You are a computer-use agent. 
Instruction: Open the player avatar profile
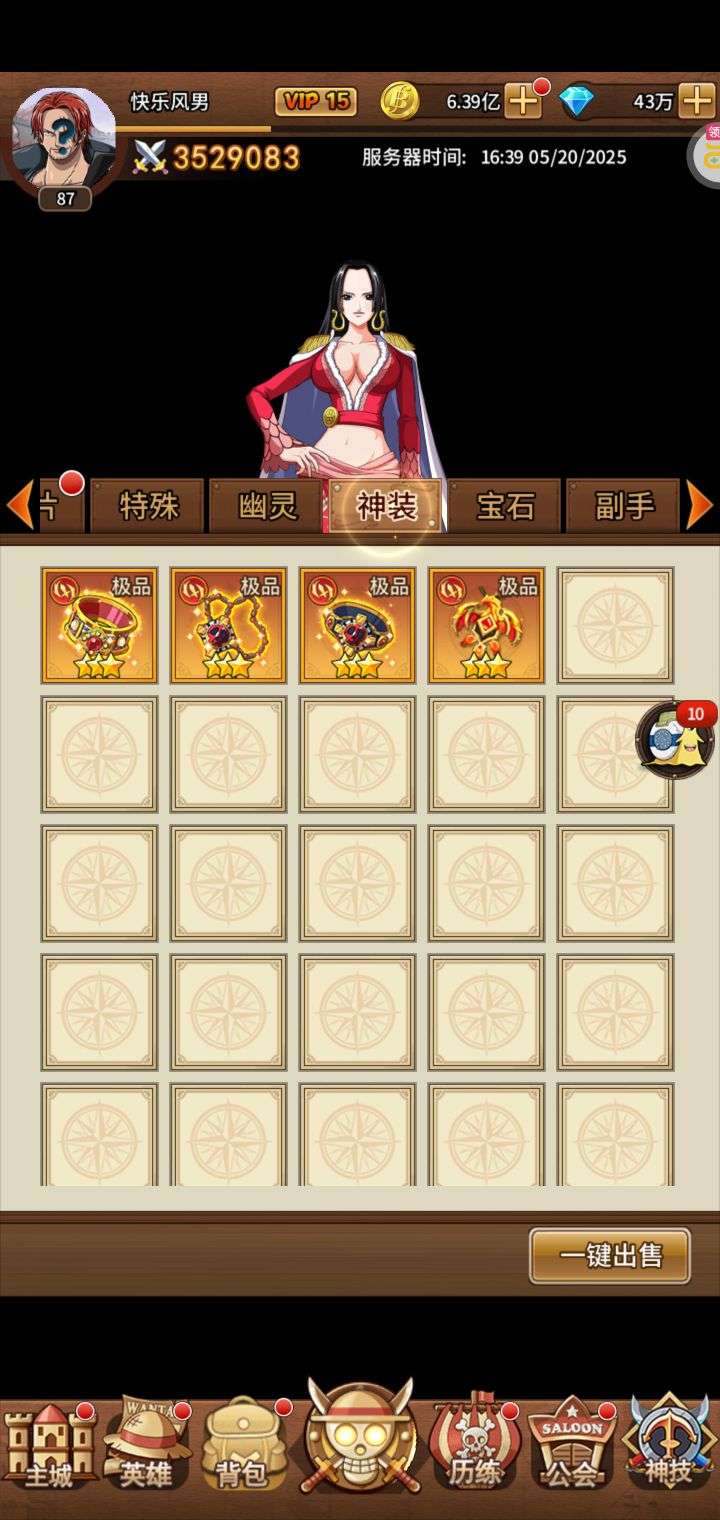tap(65, 140)
